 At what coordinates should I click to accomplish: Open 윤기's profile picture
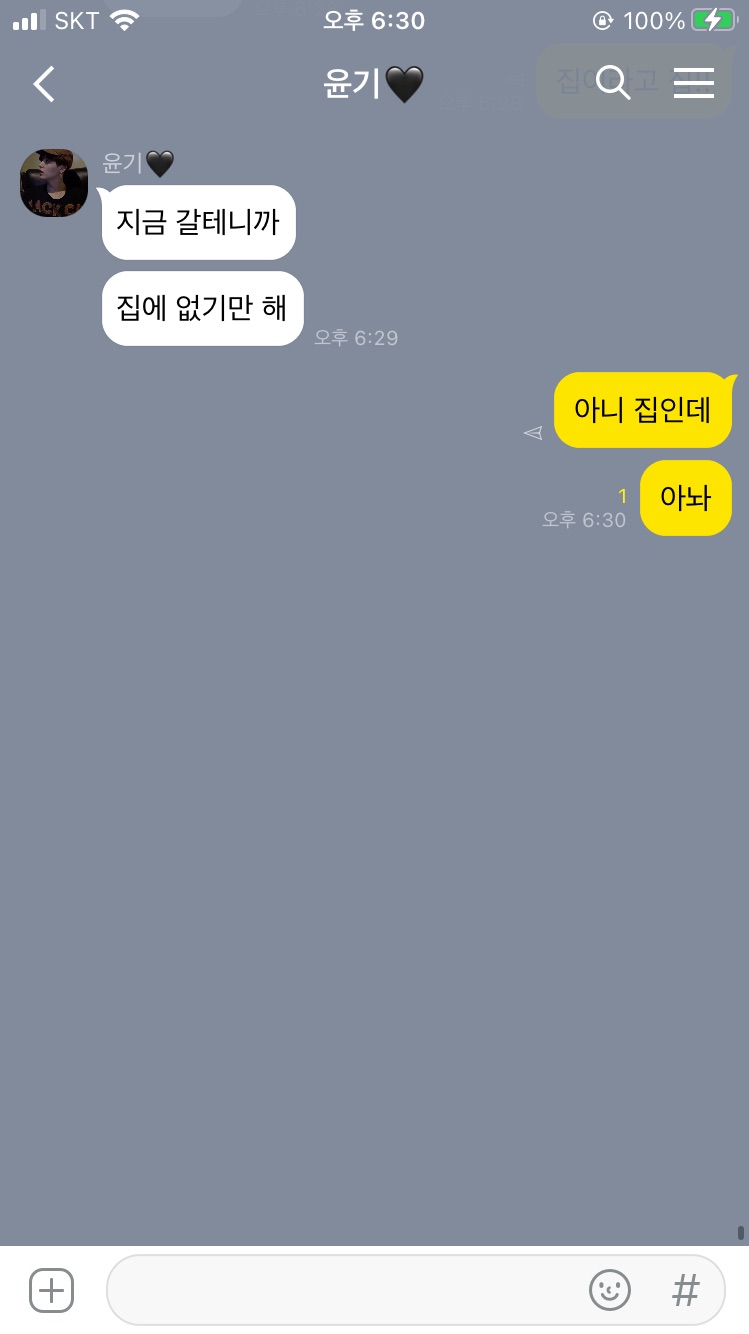point(54,183)
